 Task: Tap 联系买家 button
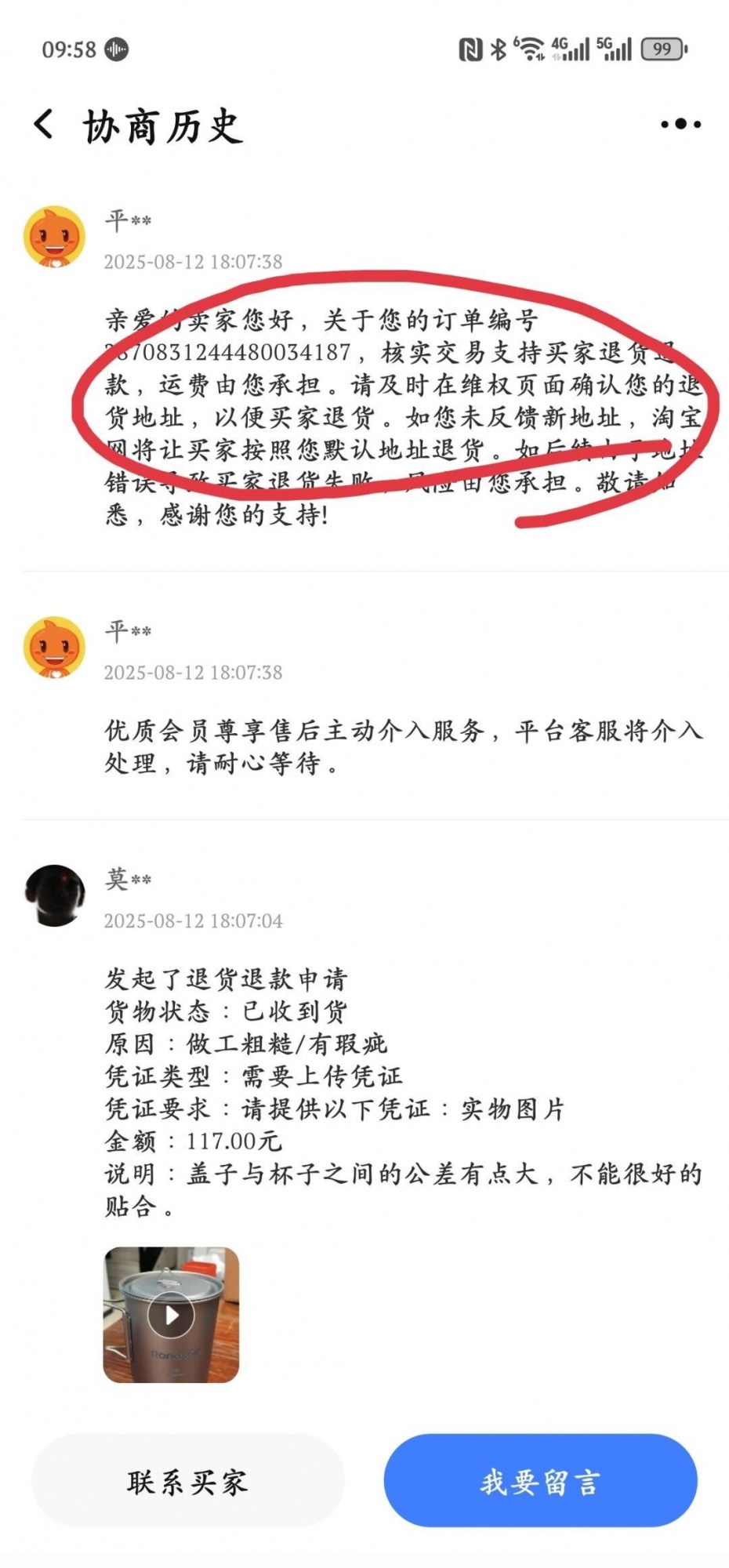[188, 1481]
